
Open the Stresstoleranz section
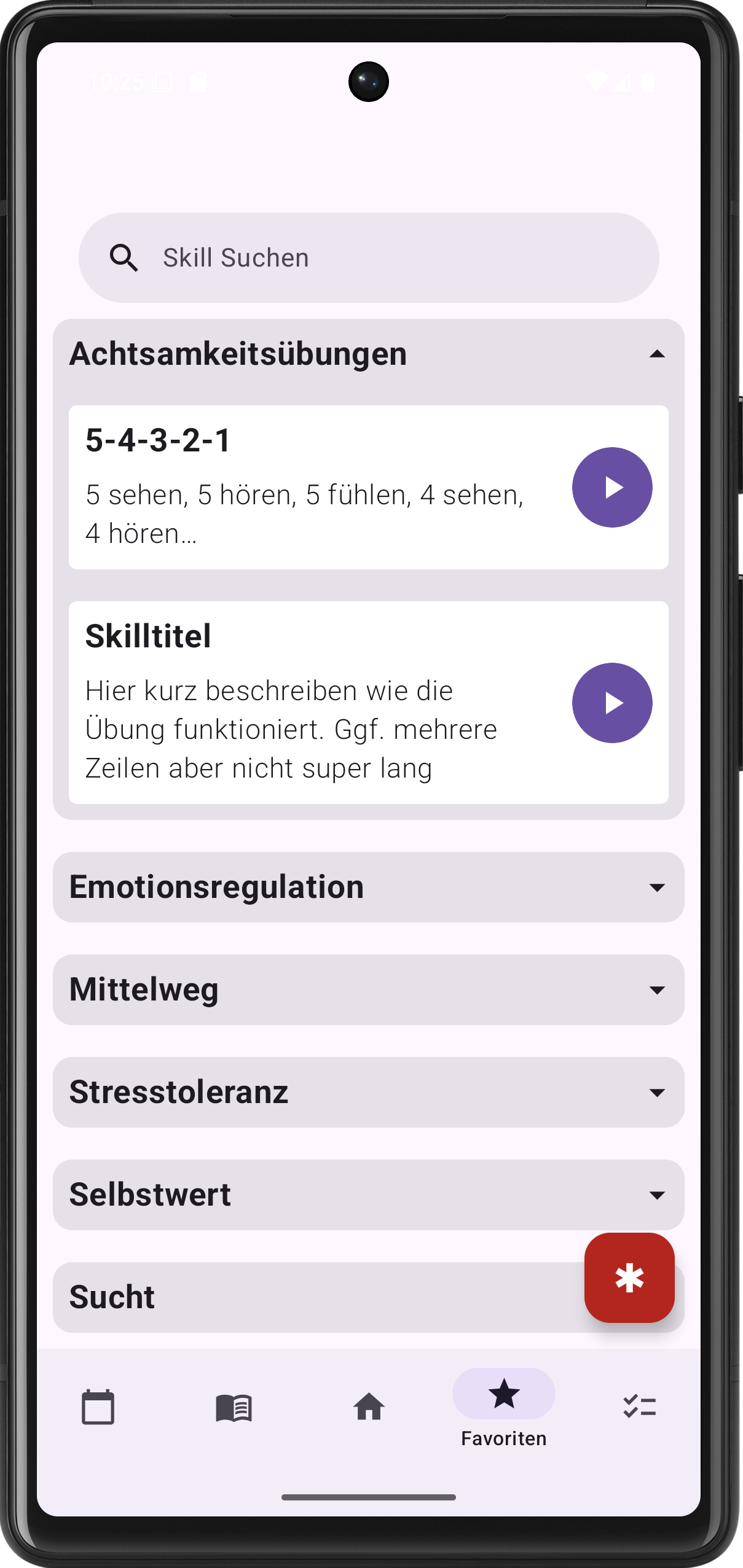point(368,1093)
